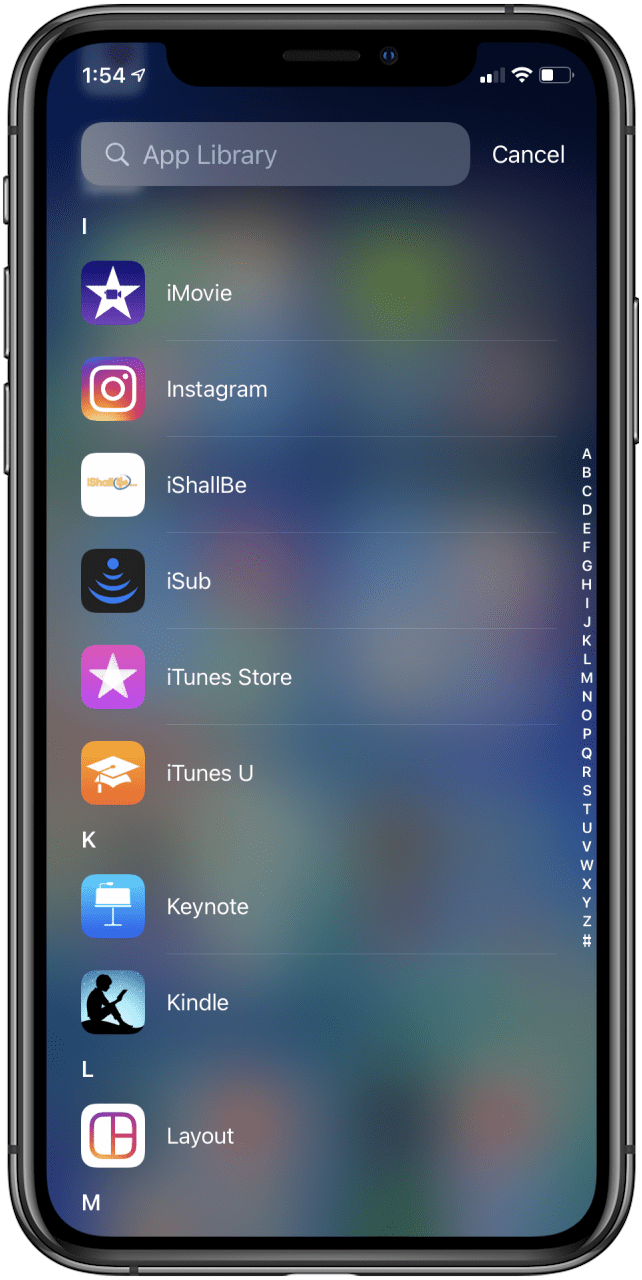The width and height of the screenshot is (642, 1280).
Task: Jump to letter S in the index
Action: click(587, 791)
